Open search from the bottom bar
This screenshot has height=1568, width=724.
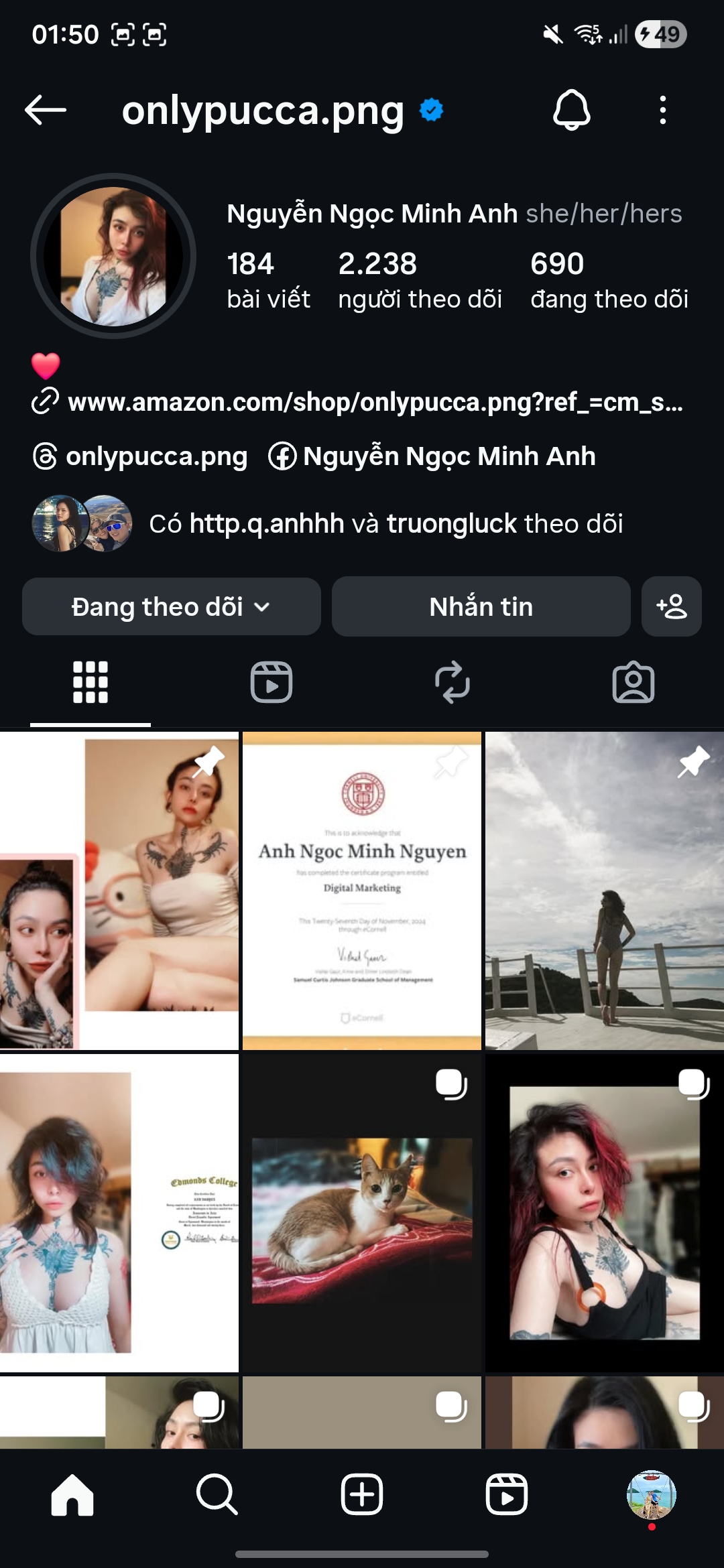[x=217, y=1494]
